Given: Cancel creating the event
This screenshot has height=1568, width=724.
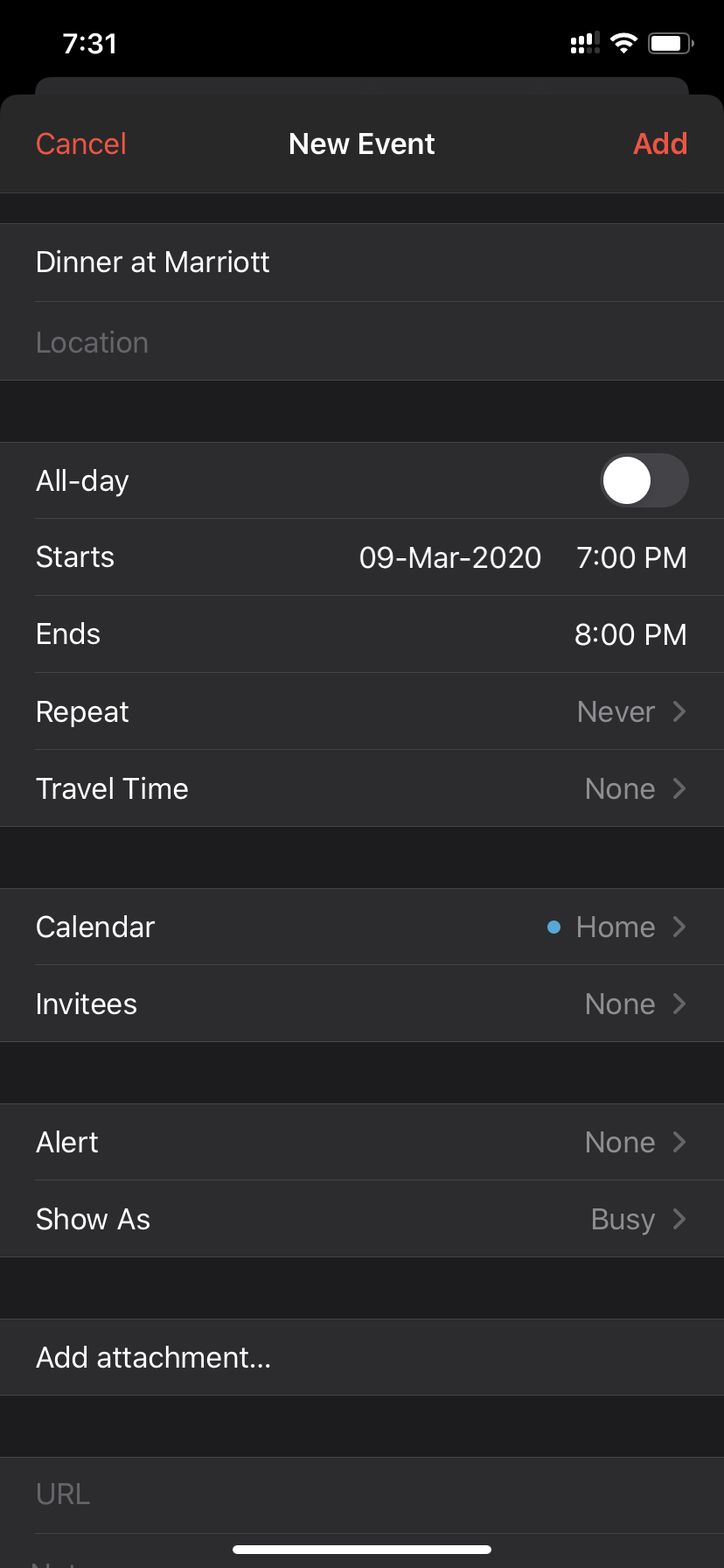Looking at the screenshot, I should [x=80, y=143].
